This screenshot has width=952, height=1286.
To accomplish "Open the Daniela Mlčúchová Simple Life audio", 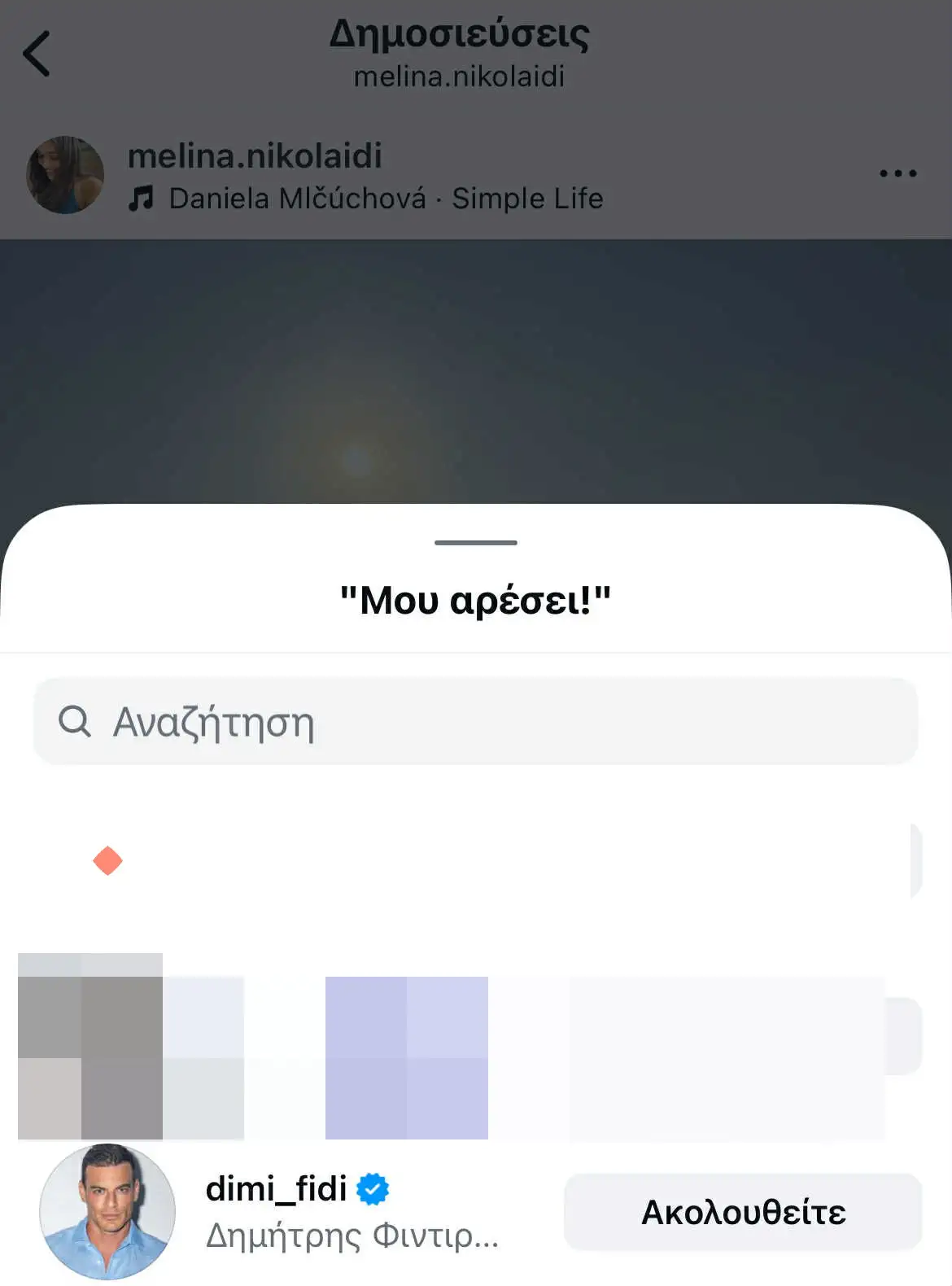I will (x=385, y=199).
